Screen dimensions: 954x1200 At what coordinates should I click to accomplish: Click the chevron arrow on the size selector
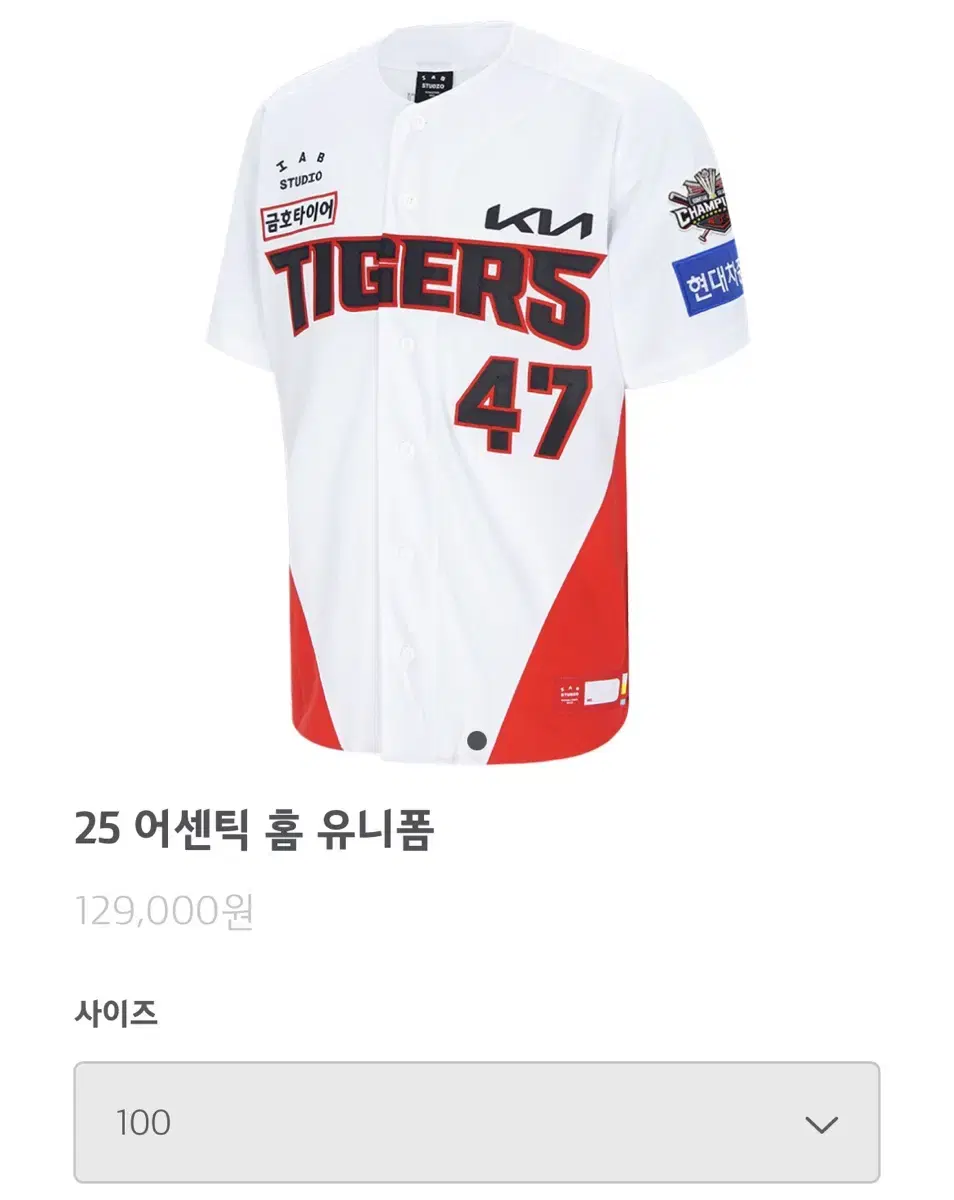point(822,1123)
